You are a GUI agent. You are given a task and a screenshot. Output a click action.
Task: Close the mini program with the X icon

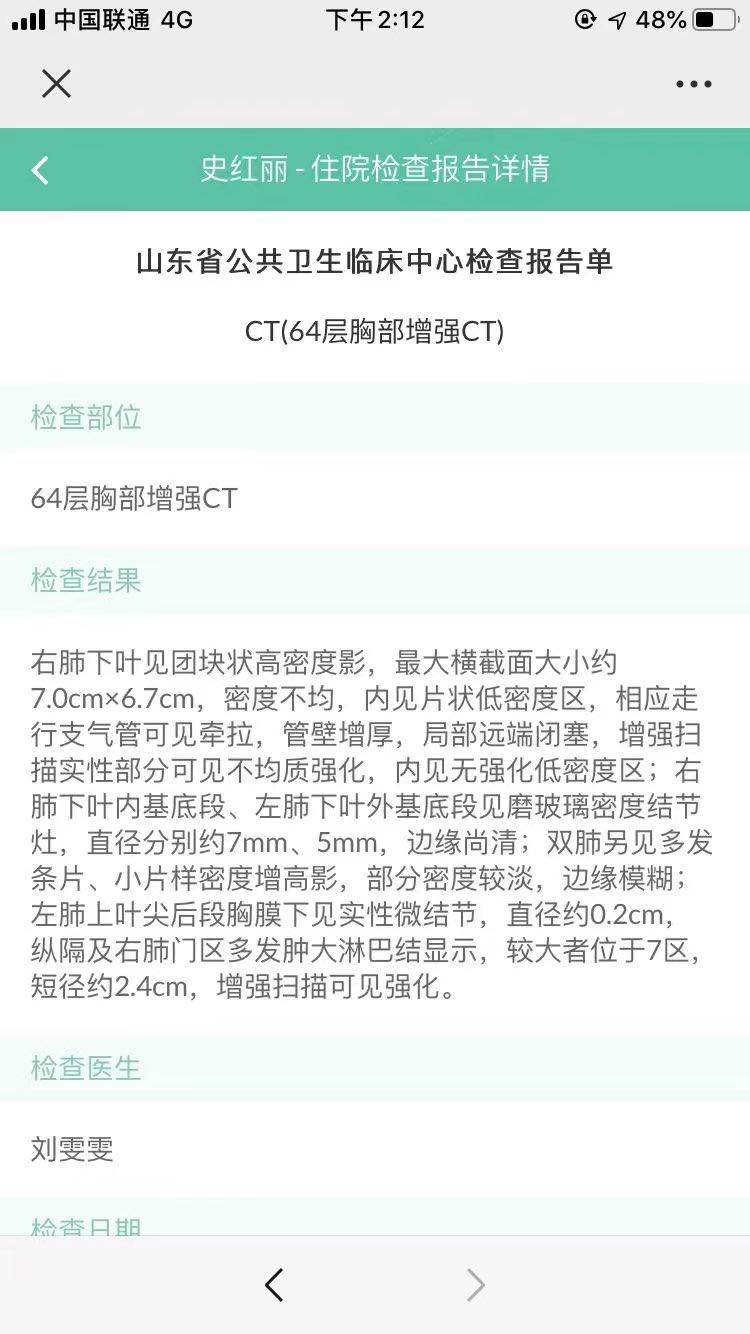57,84
